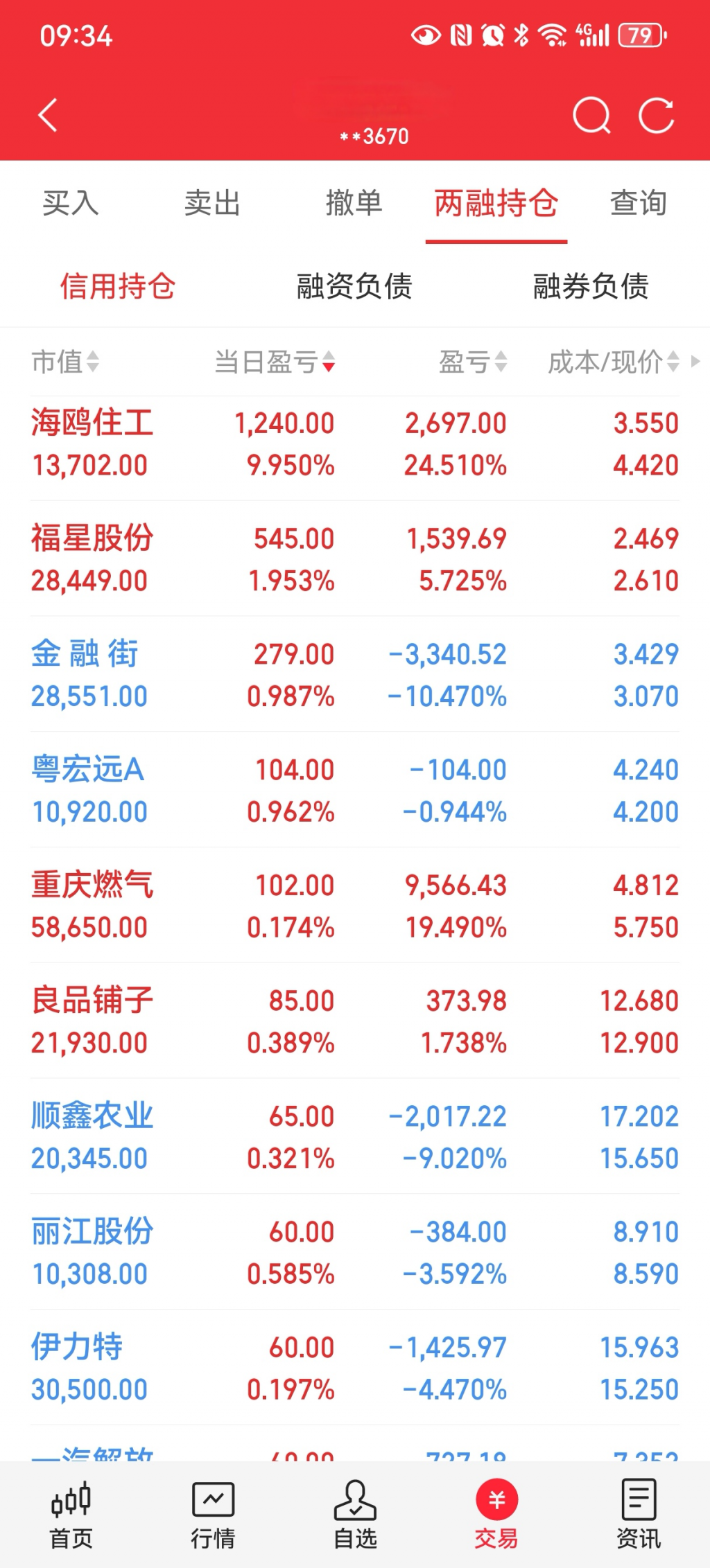Switch to the 买入 tab
This screenshot has height=1568, width=710.
71,204
